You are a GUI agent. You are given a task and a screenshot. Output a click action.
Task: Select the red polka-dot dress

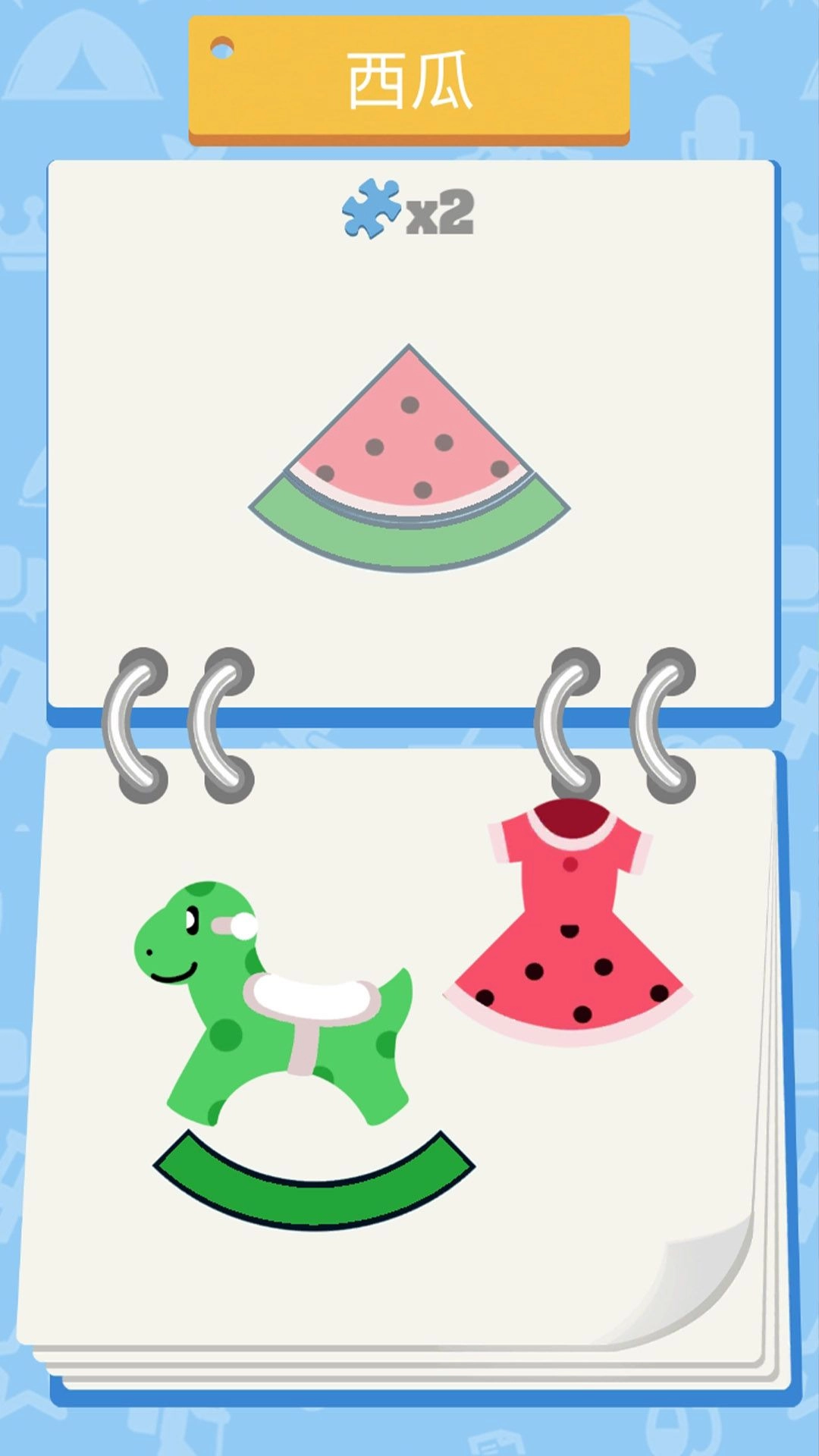(570, 940)
